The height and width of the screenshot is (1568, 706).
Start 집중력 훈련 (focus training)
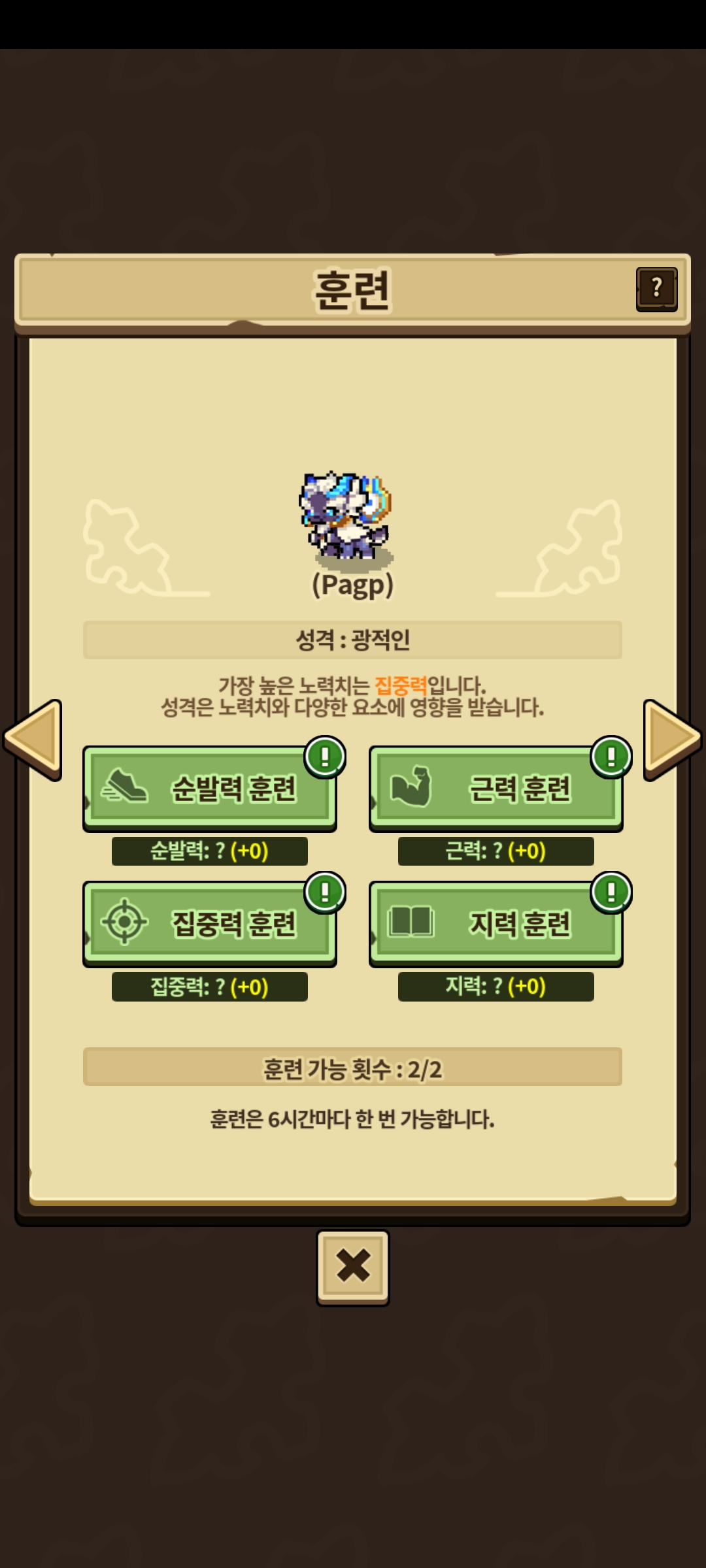coord(209,923)
